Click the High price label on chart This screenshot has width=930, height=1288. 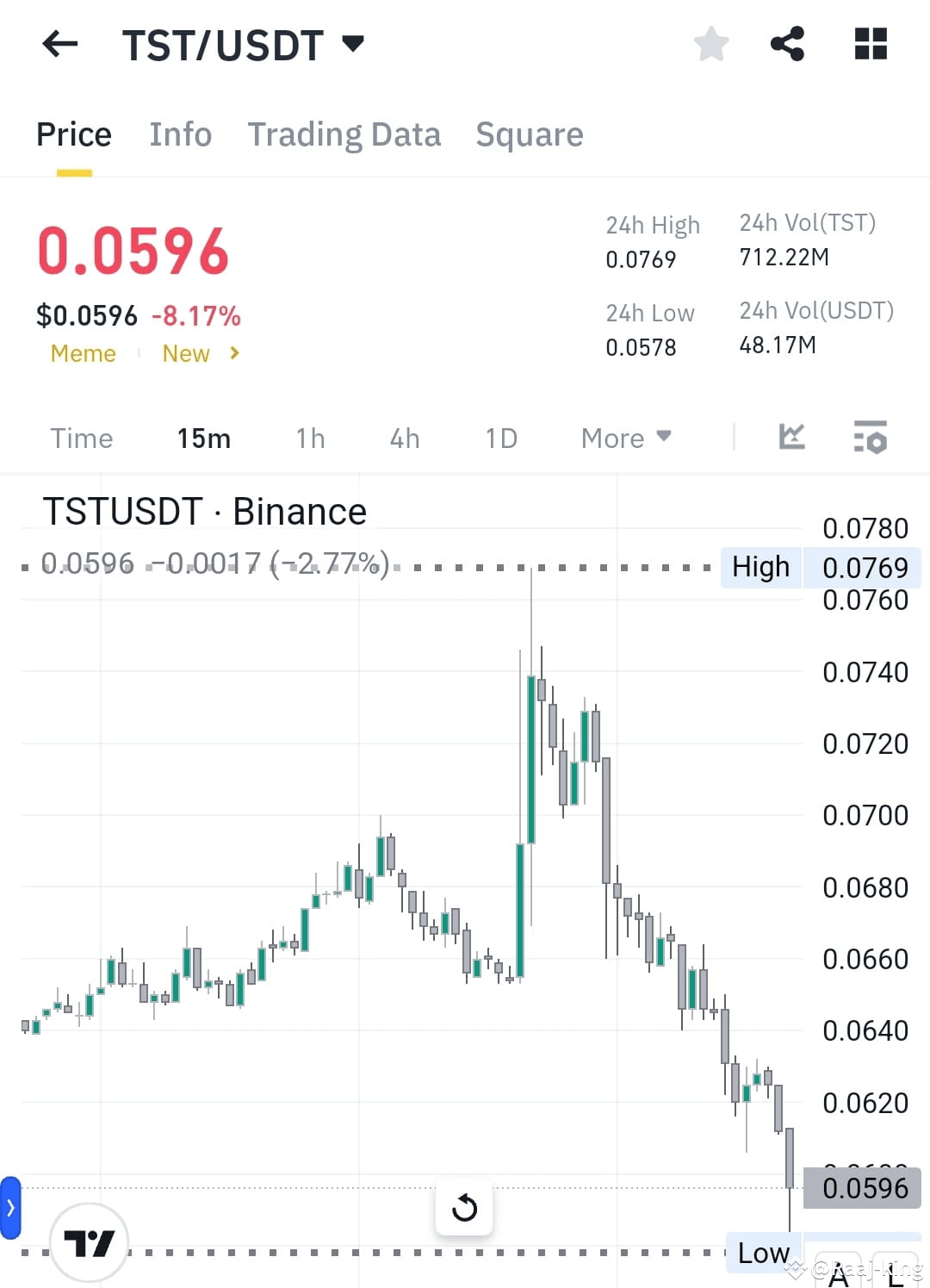761,567
